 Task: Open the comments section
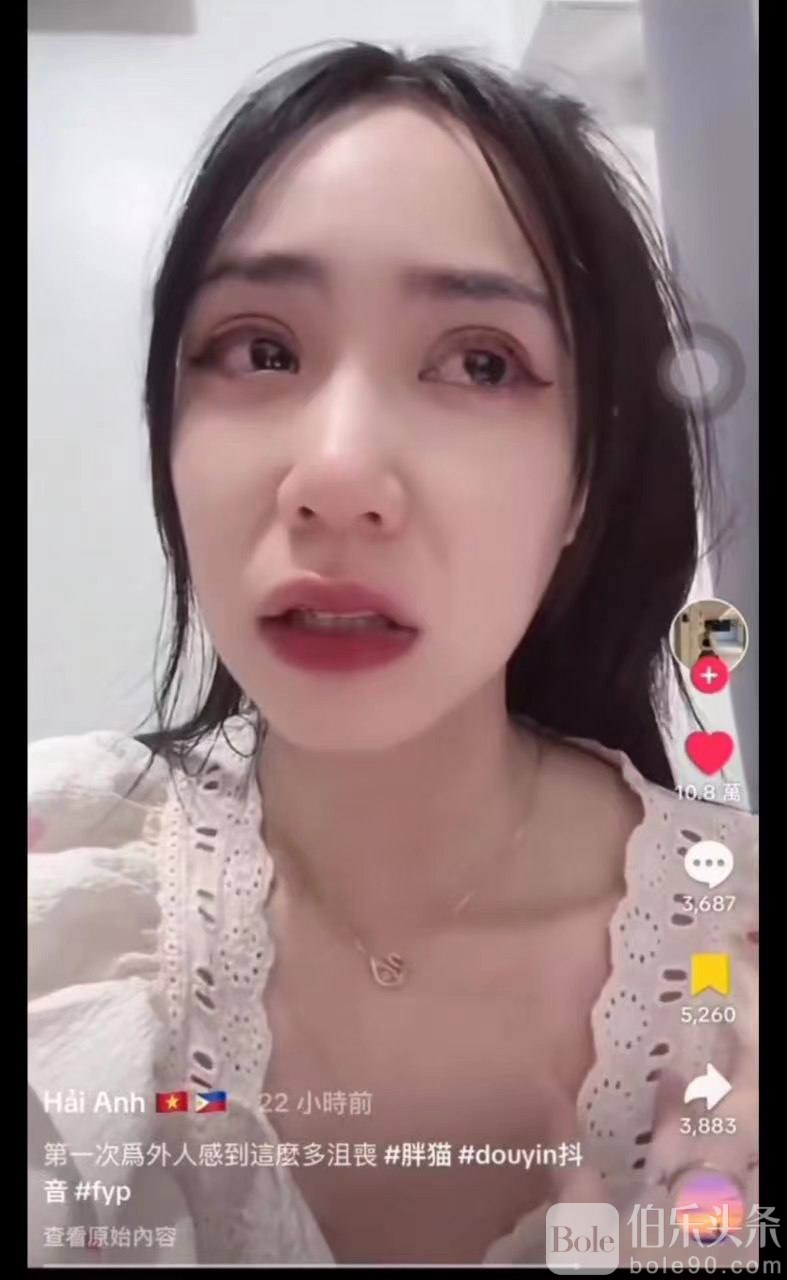tap(710, 864)
